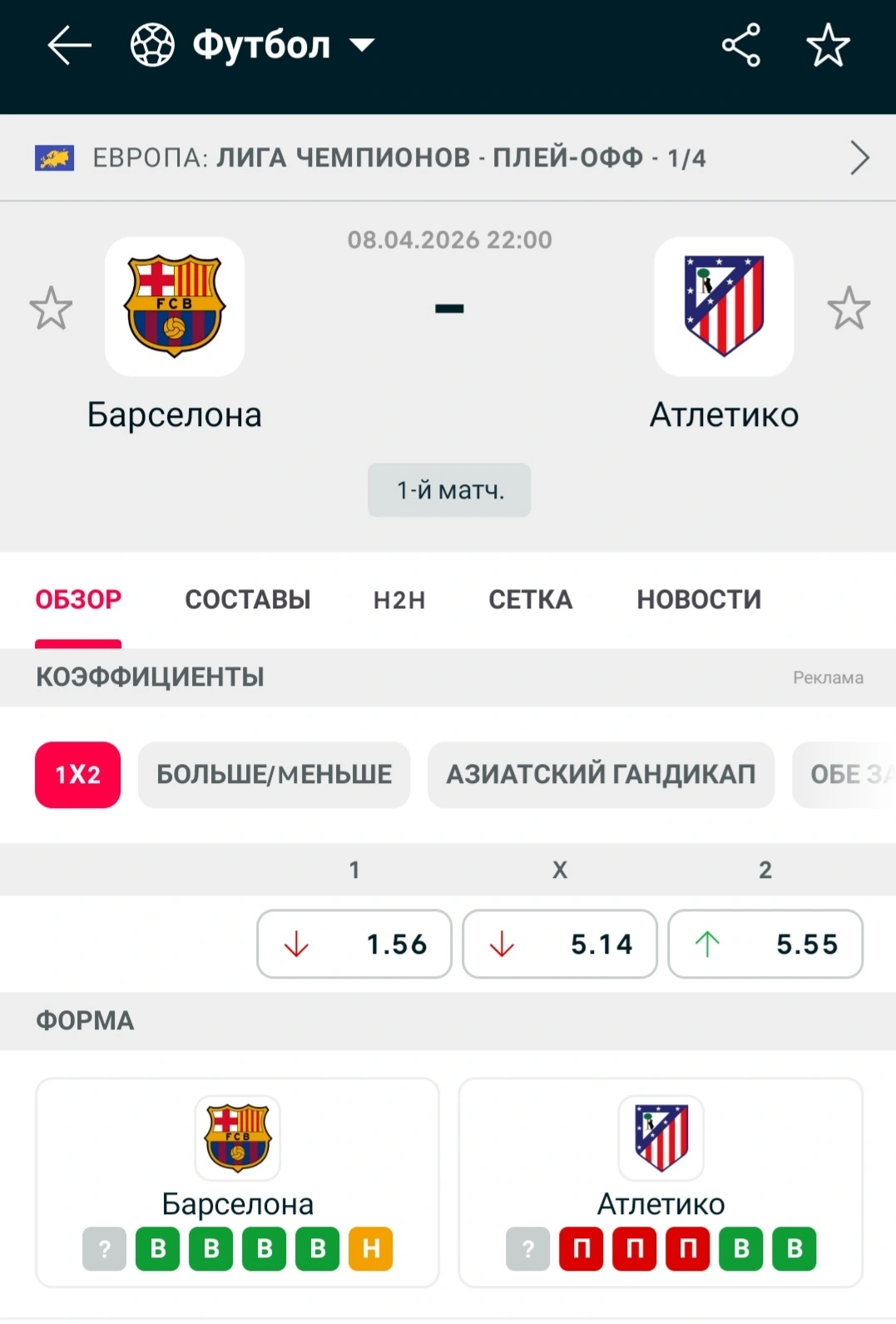Select the Больше/Меньше odds chip

point(274,775)
